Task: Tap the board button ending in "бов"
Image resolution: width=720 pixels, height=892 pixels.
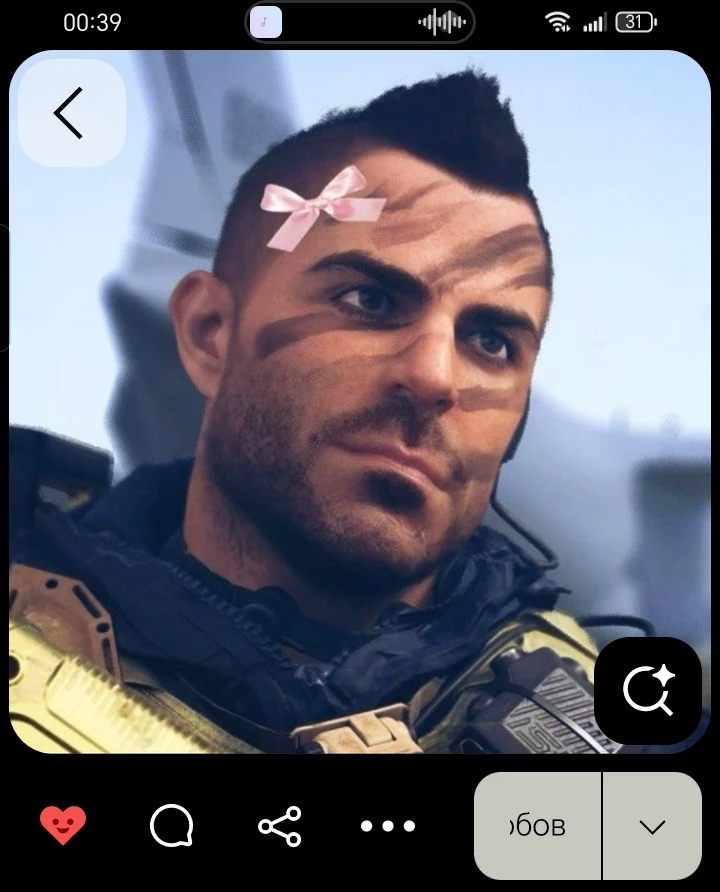Action: pyautogui.click(x=538, y=826)
